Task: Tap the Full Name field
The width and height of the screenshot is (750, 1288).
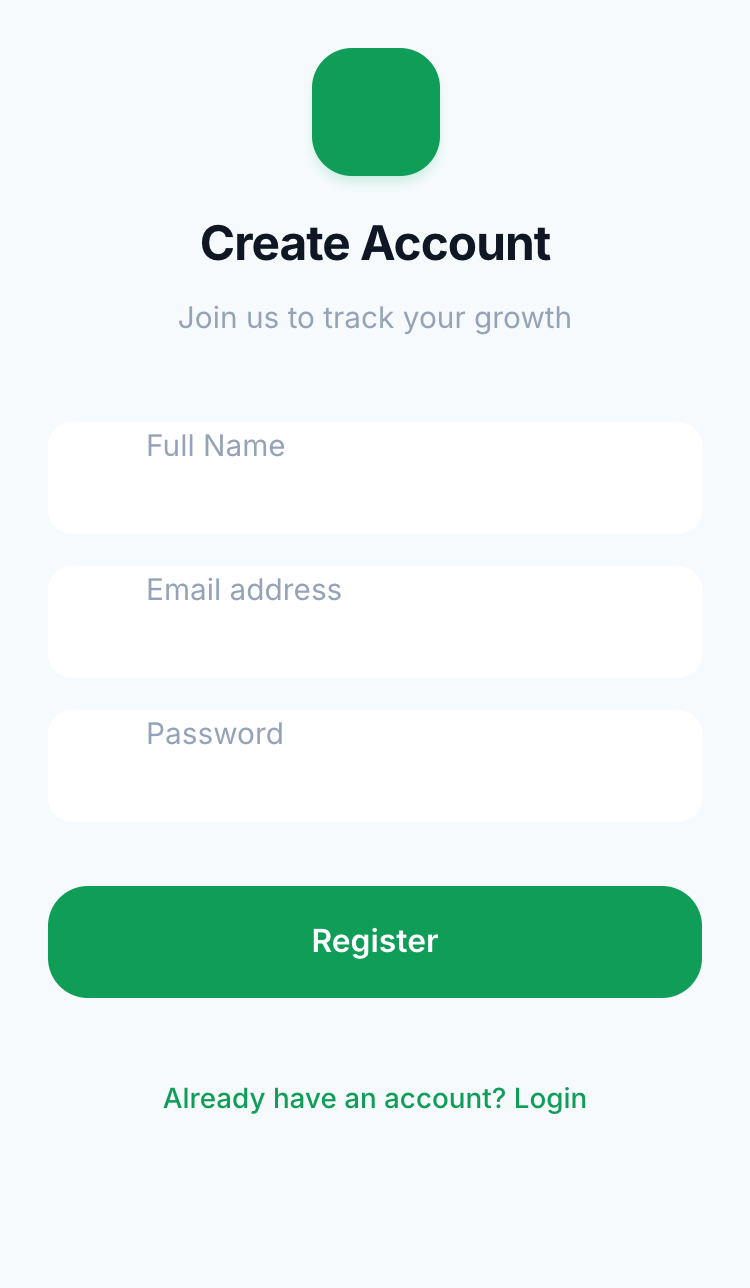Action: click(x=375, y=477)
